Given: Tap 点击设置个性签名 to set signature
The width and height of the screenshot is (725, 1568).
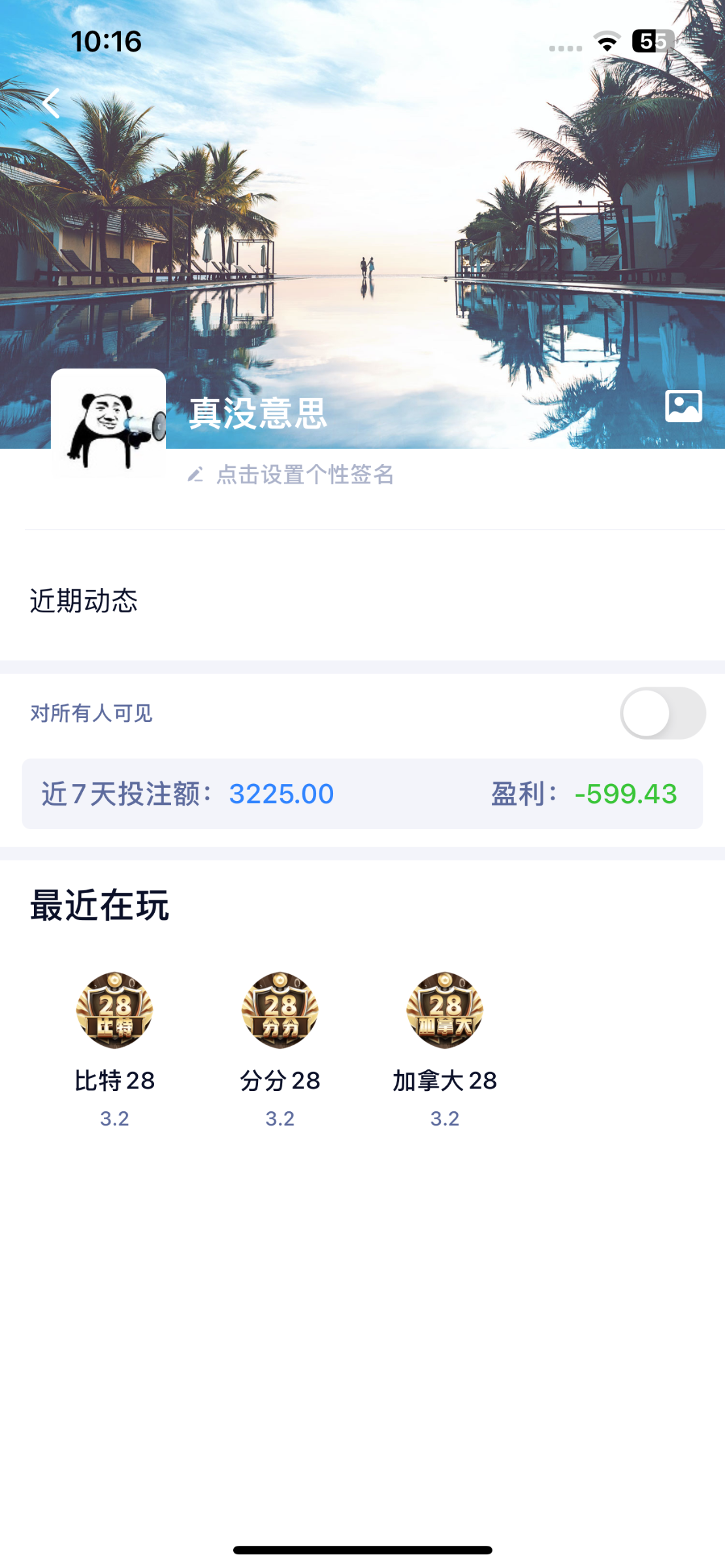Looking at the screenshot, I should pos(304,475).
